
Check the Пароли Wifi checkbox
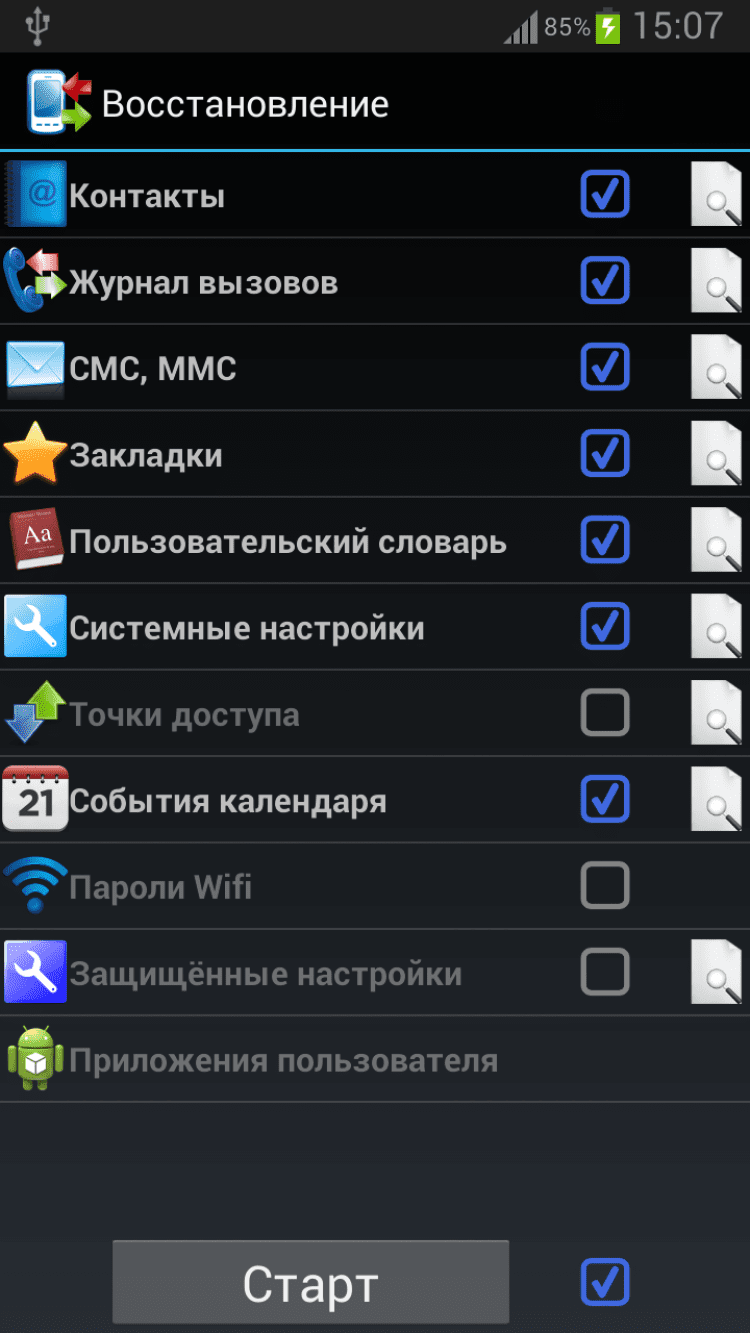click(x=605, y=886)
